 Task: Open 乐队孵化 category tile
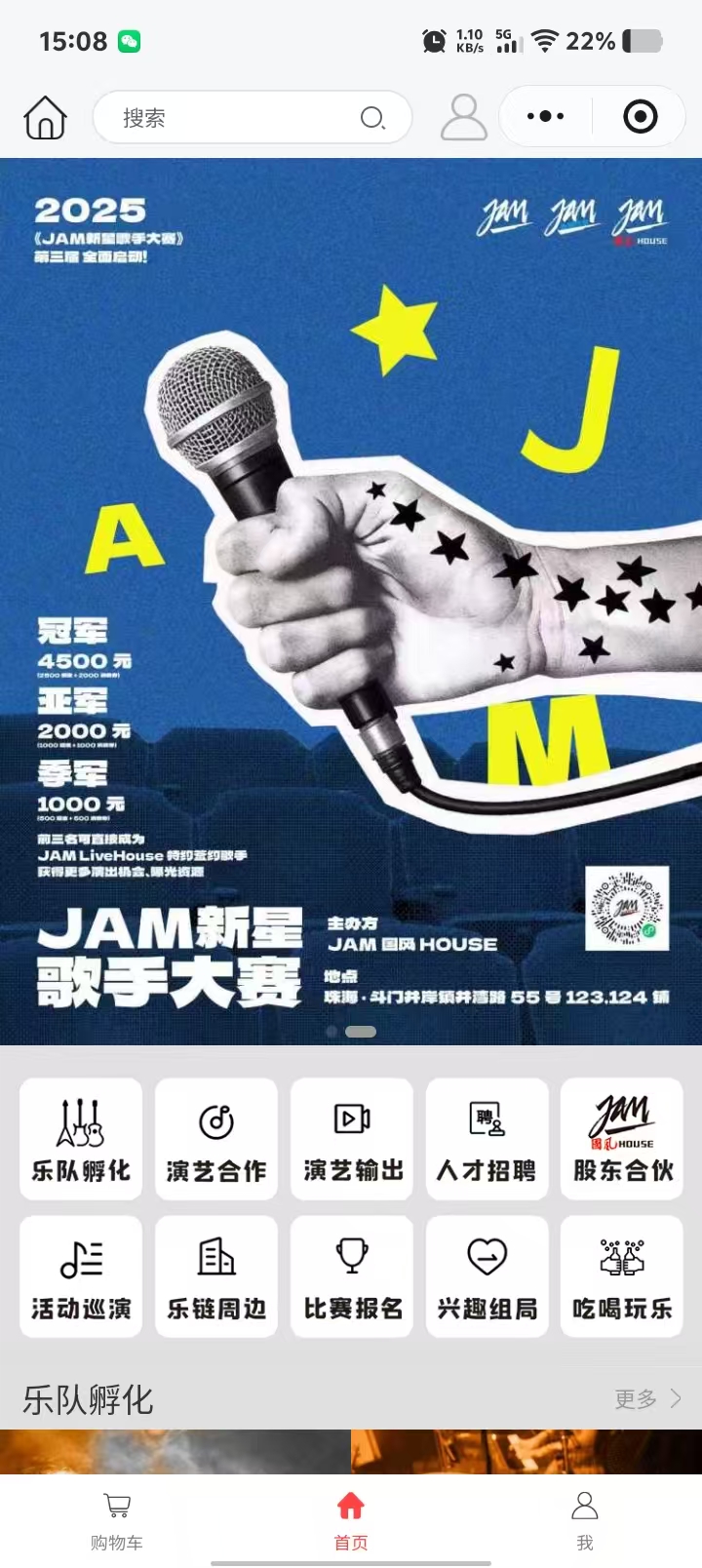tap(81, 1139)
